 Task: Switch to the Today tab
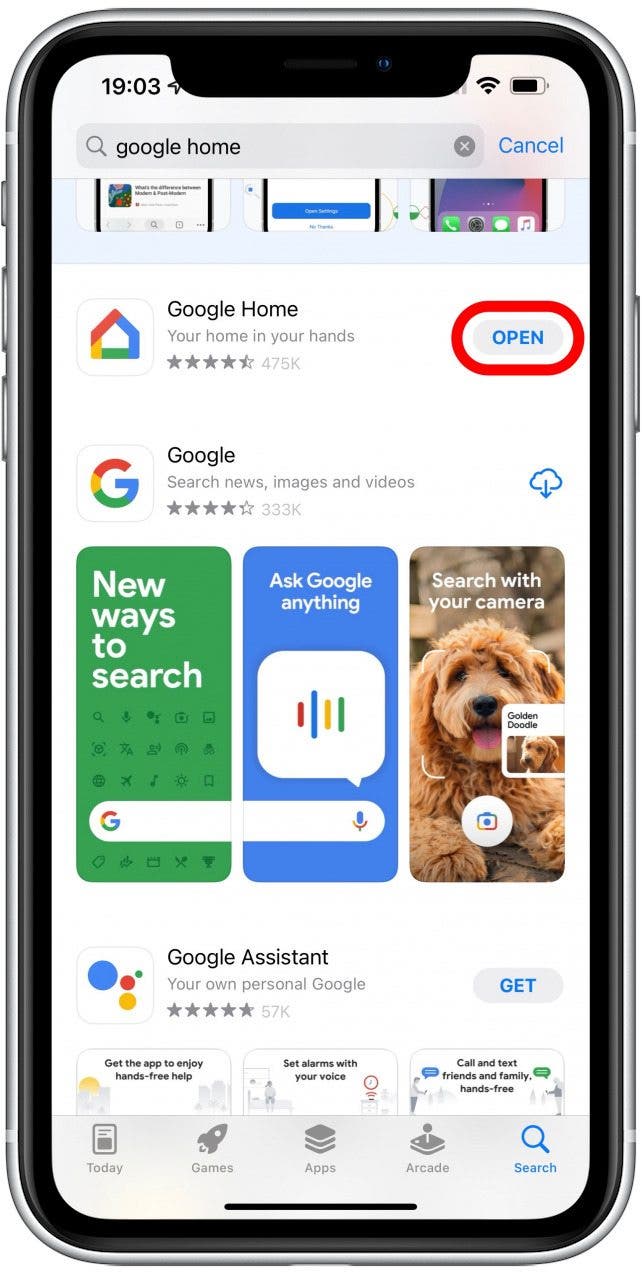click(104, 1148)
